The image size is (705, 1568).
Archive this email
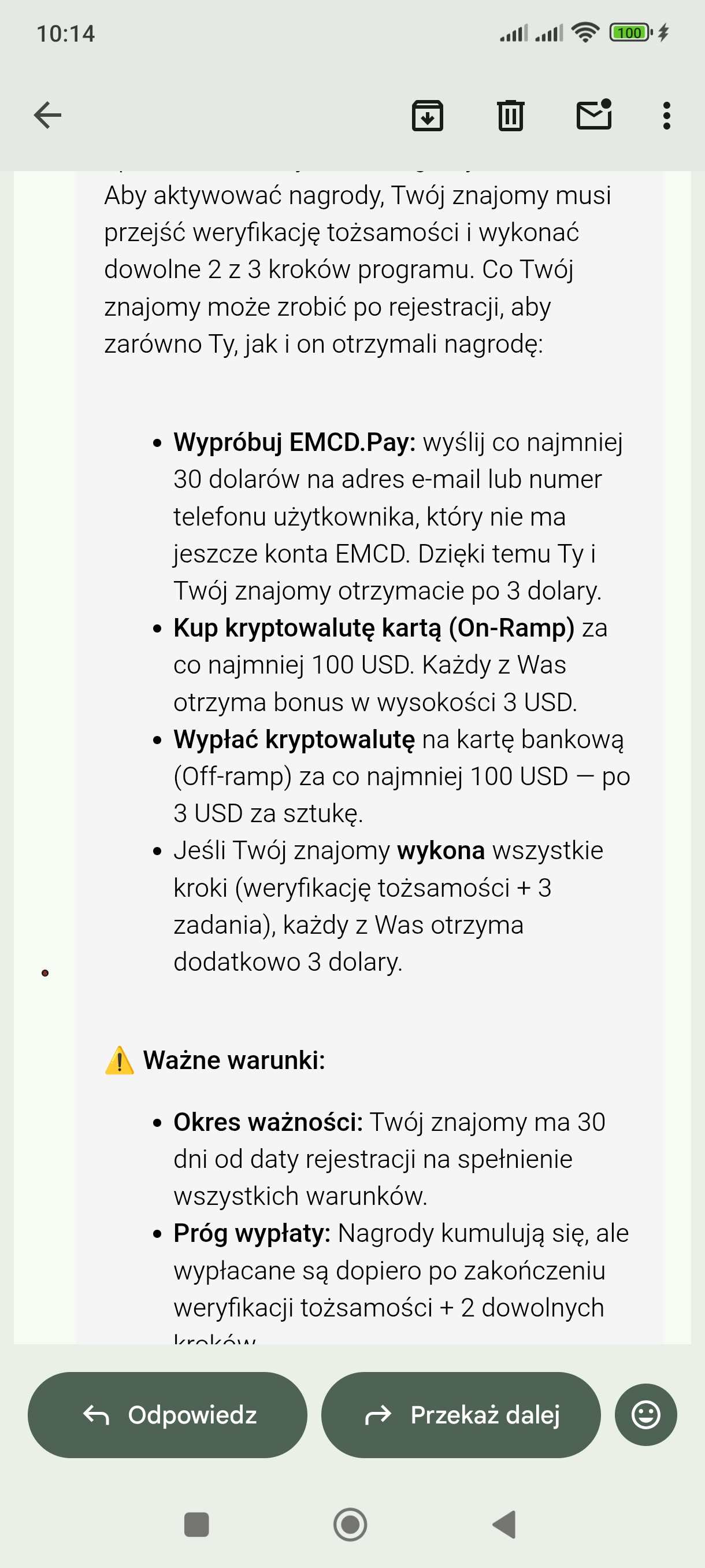tap(427, 115)
